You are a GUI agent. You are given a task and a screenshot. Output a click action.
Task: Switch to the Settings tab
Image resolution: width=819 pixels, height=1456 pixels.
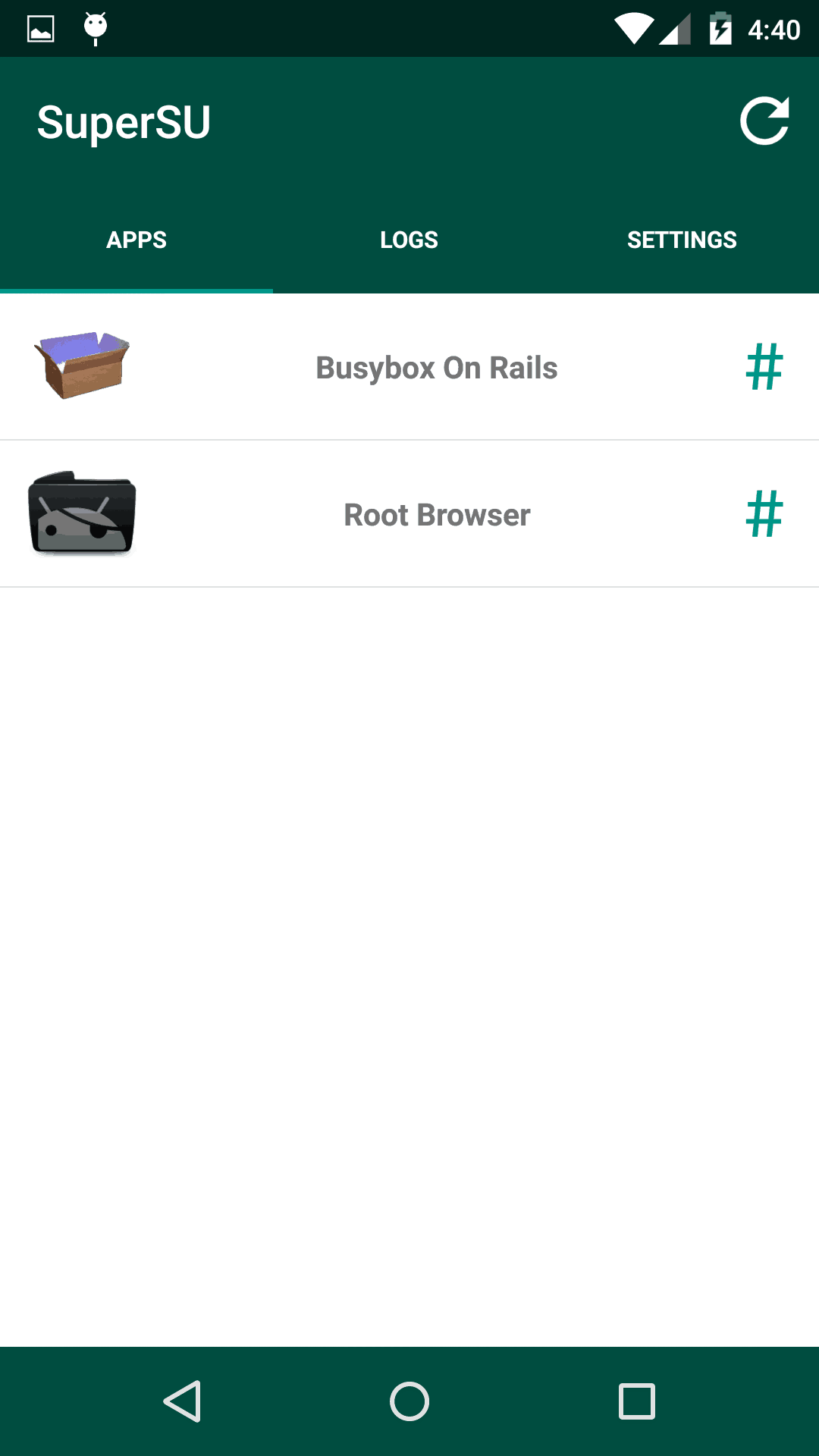point(681,240)
